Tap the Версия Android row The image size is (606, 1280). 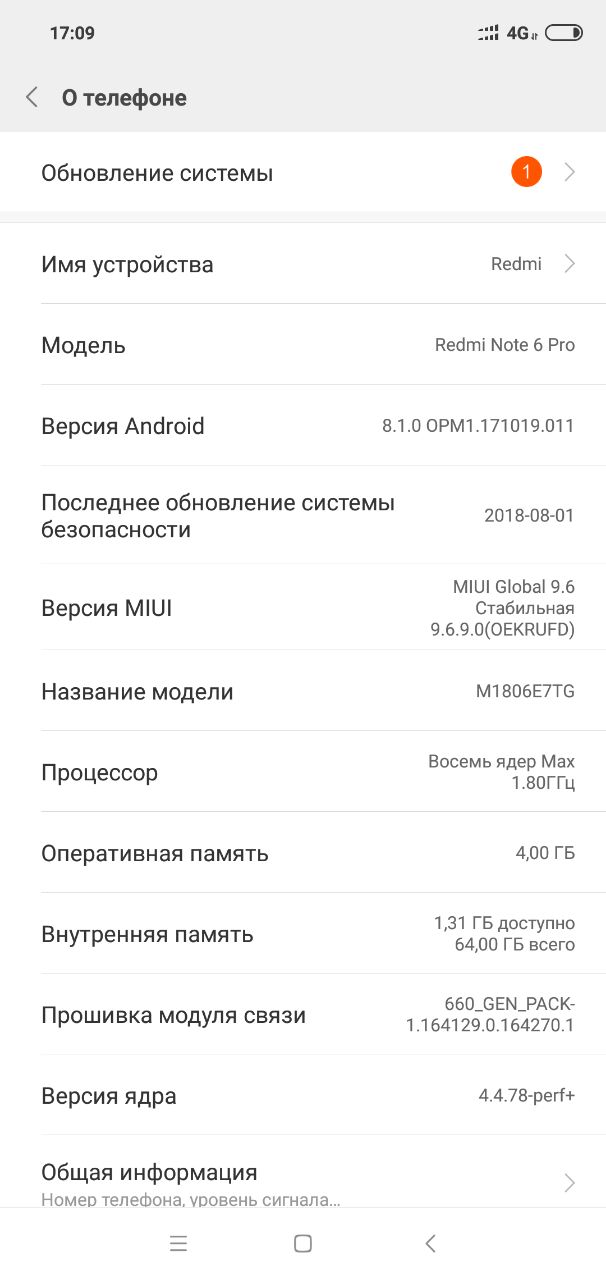[303, 426]
